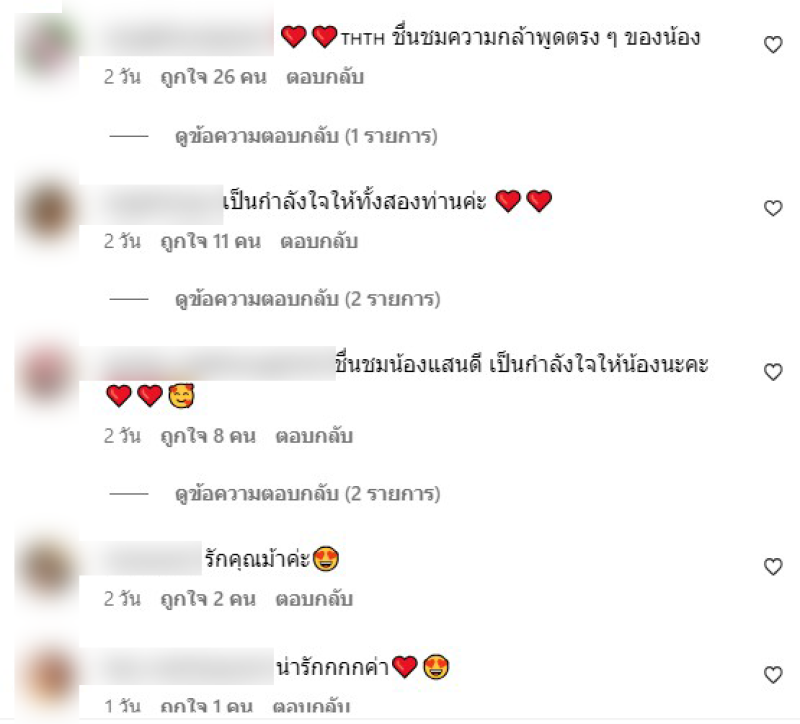Like the 'เป็นกำลังใจให้ทั้งสองท่านค่ะ' comment
The height and width of the screenshot is (724, 800).
[x=772, y=208]
